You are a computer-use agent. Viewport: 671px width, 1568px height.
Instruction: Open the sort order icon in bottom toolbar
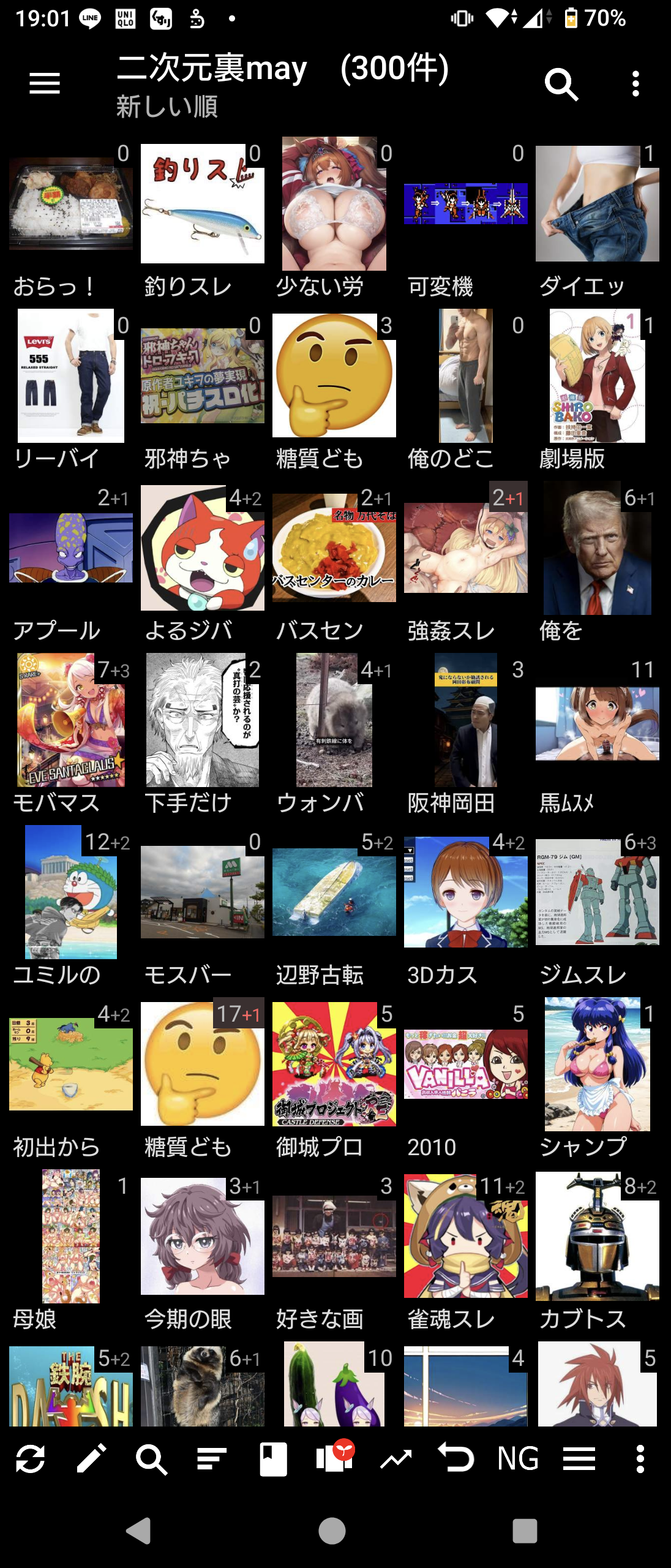pyautogui.click(x=212, y=1458)
